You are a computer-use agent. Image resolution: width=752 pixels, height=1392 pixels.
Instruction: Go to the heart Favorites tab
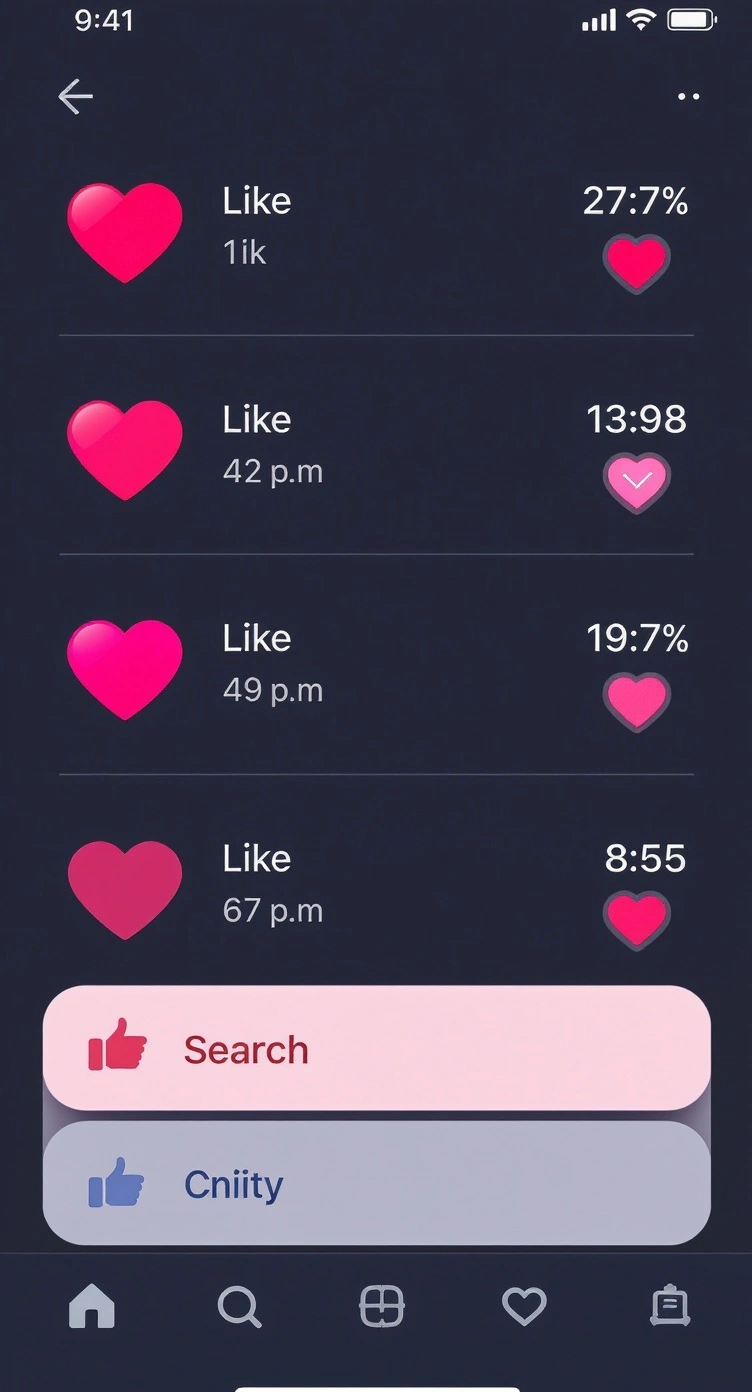pos(524,1307)
